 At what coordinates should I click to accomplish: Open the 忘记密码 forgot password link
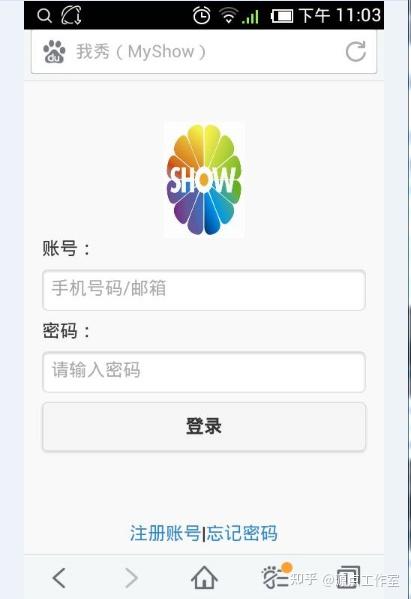coord(242,533)
